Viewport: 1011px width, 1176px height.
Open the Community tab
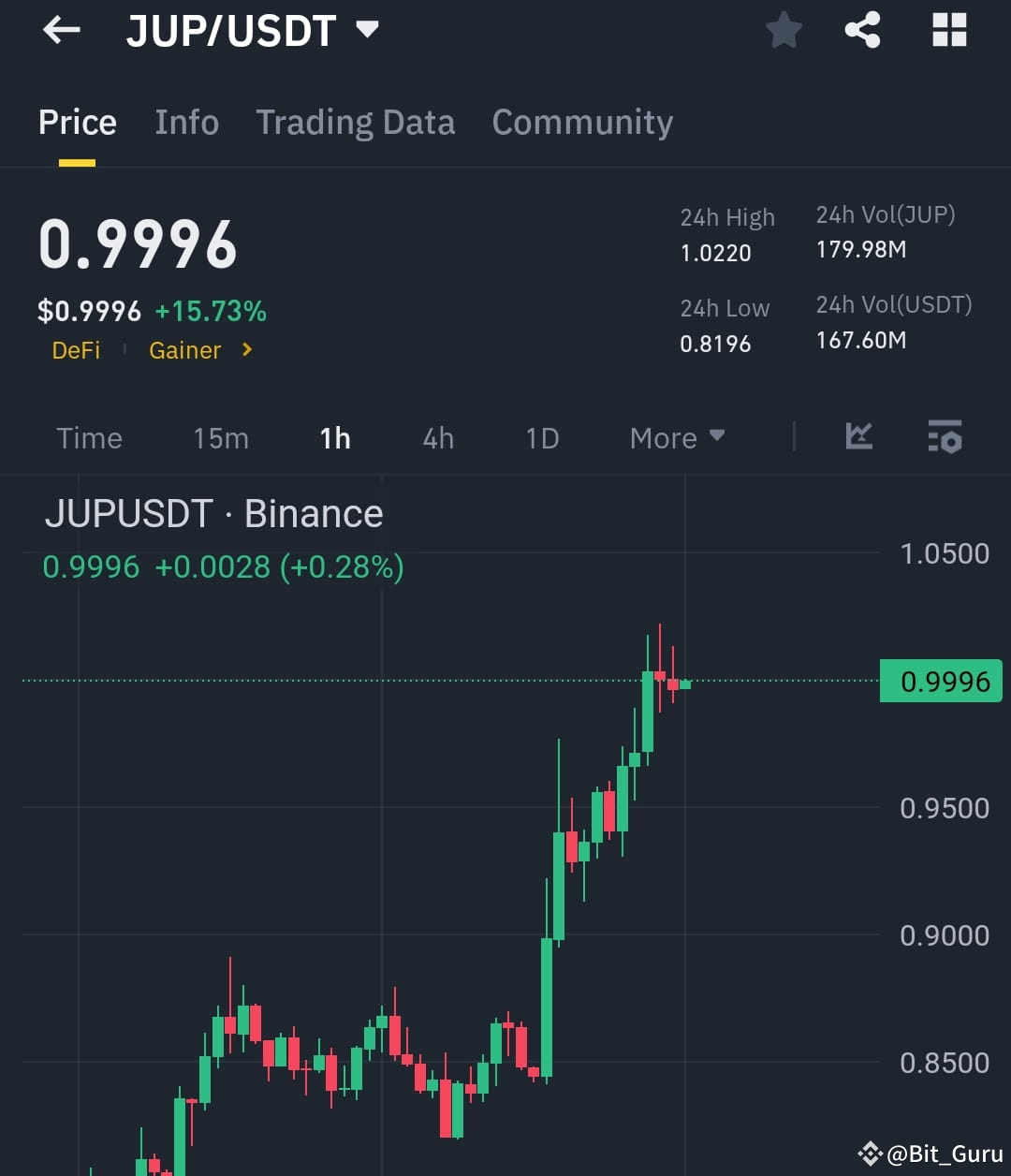[x=581, y=122]
